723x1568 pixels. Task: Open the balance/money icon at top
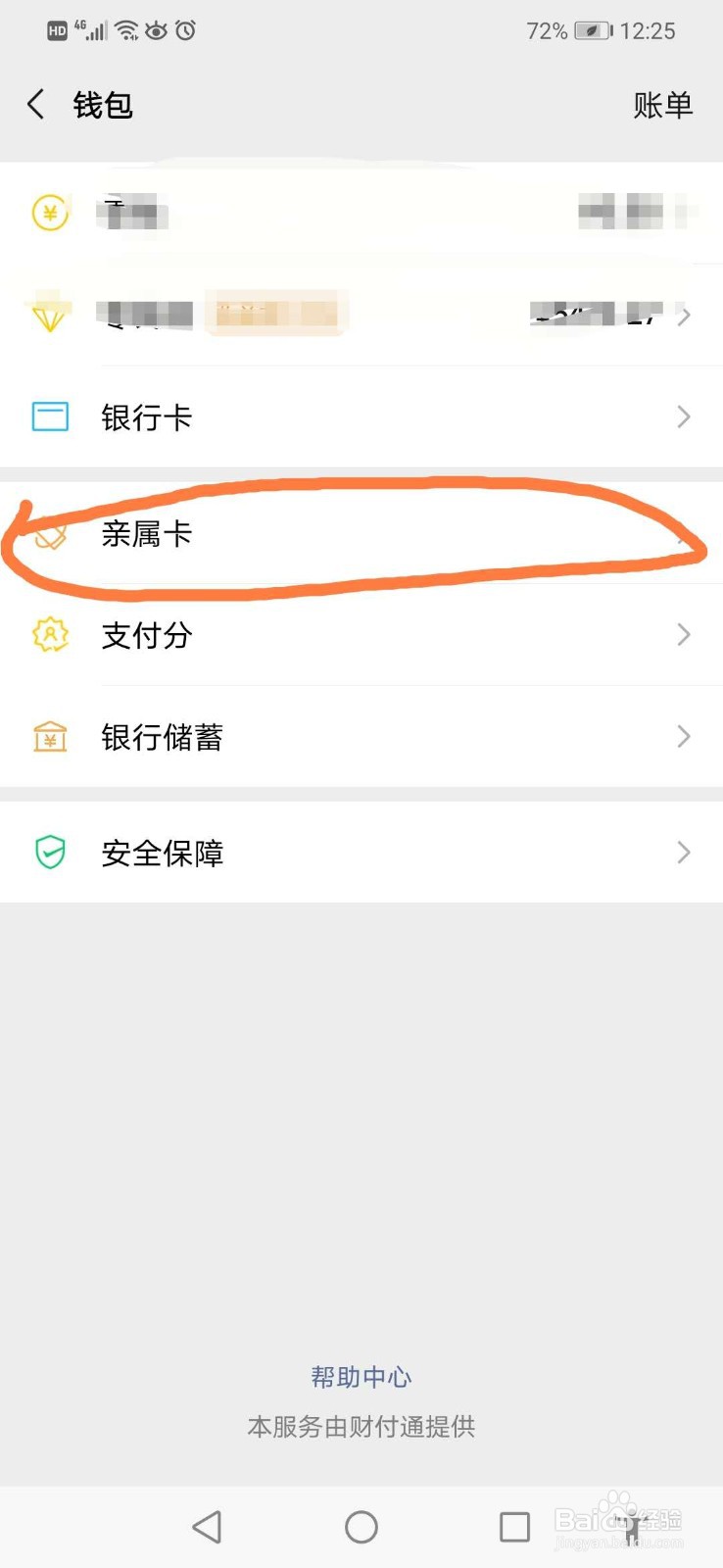point(49,212)
